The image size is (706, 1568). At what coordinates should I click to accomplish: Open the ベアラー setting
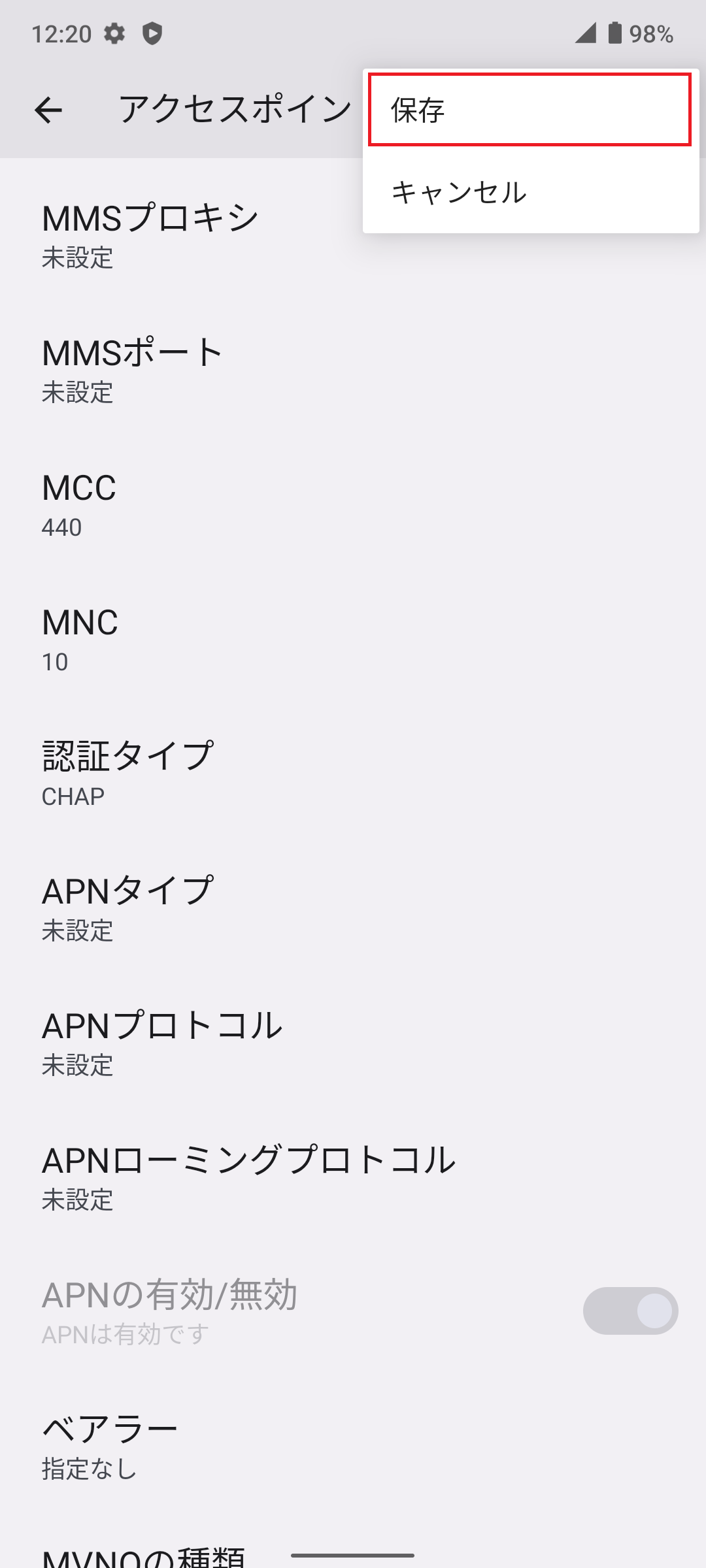[353, 1446]
